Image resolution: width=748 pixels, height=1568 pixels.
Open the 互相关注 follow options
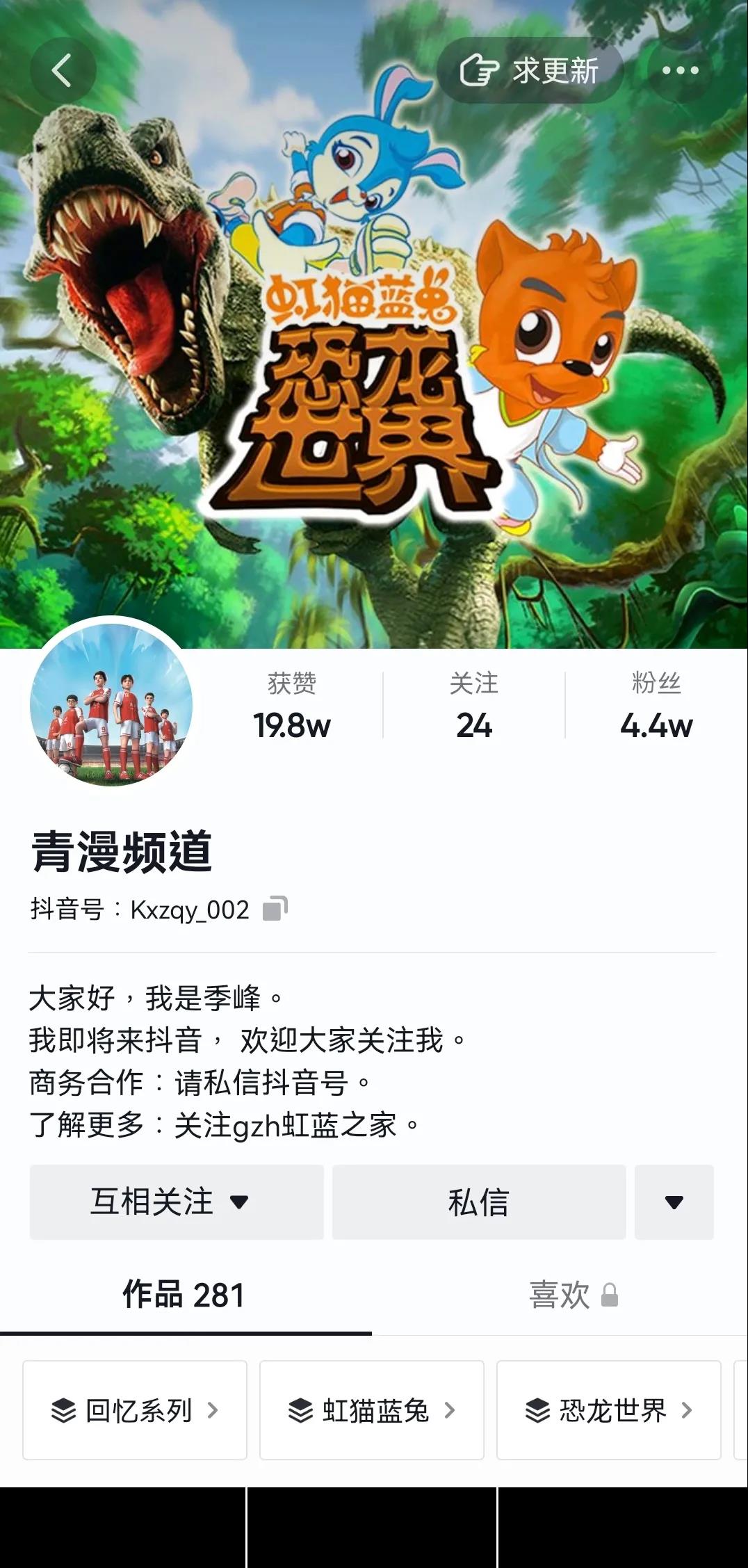pos(177,1202)
